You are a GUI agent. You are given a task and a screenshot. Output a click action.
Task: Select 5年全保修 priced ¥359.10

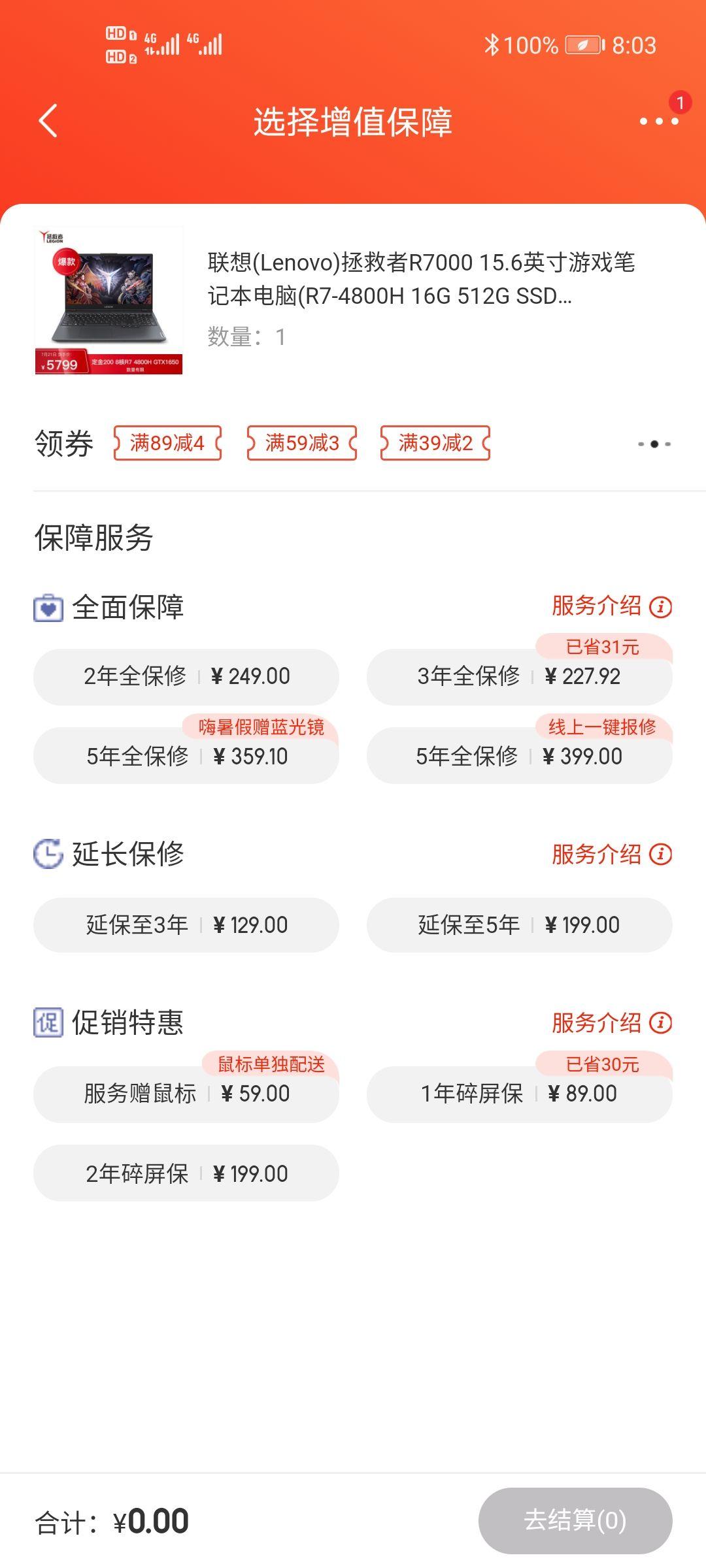[x=186, y=757]
